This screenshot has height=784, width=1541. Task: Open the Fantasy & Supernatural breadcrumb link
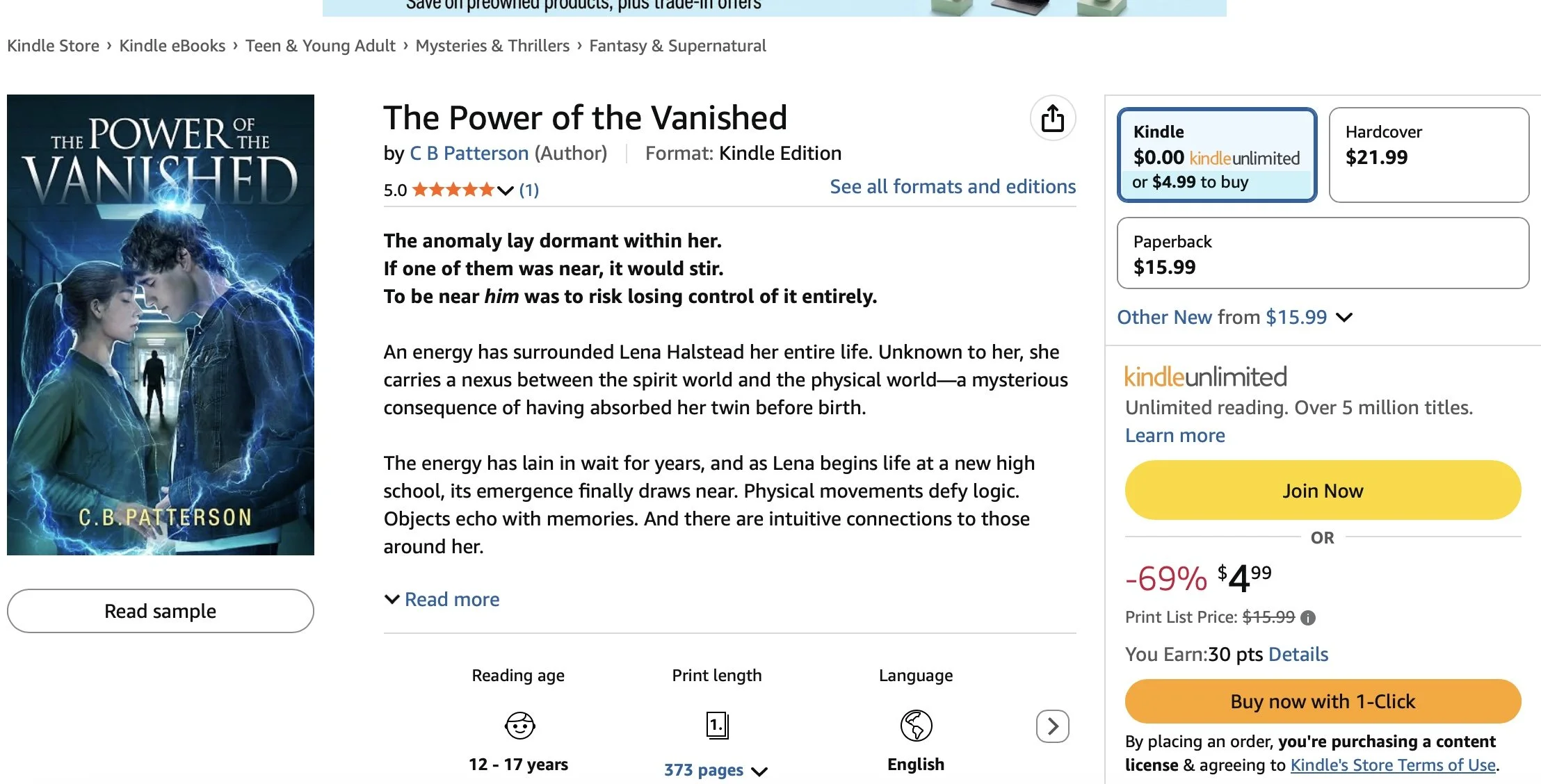(677, 46)
